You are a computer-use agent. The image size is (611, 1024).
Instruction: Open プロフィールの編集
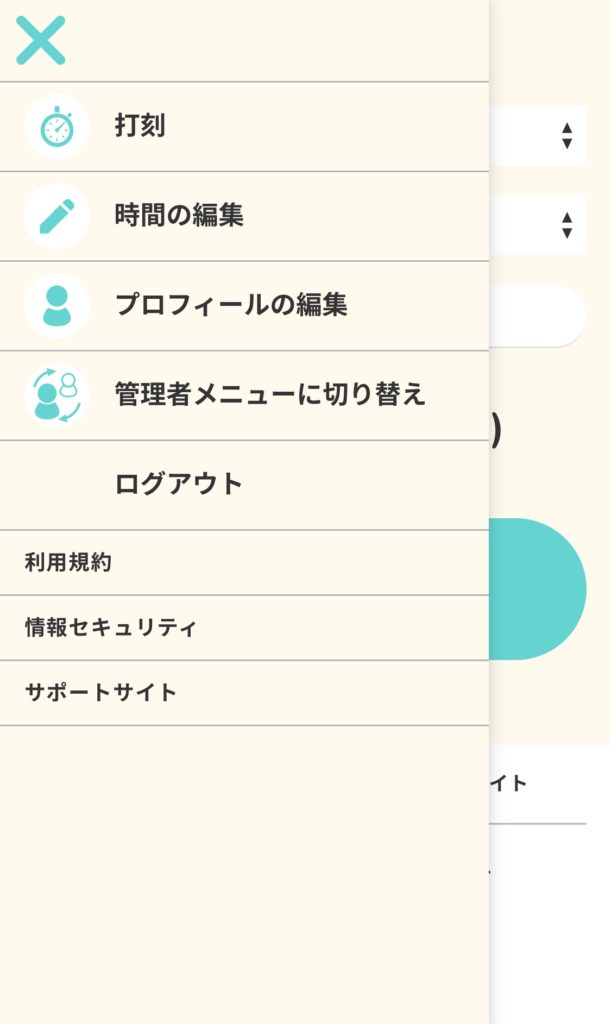coord(231,306)
